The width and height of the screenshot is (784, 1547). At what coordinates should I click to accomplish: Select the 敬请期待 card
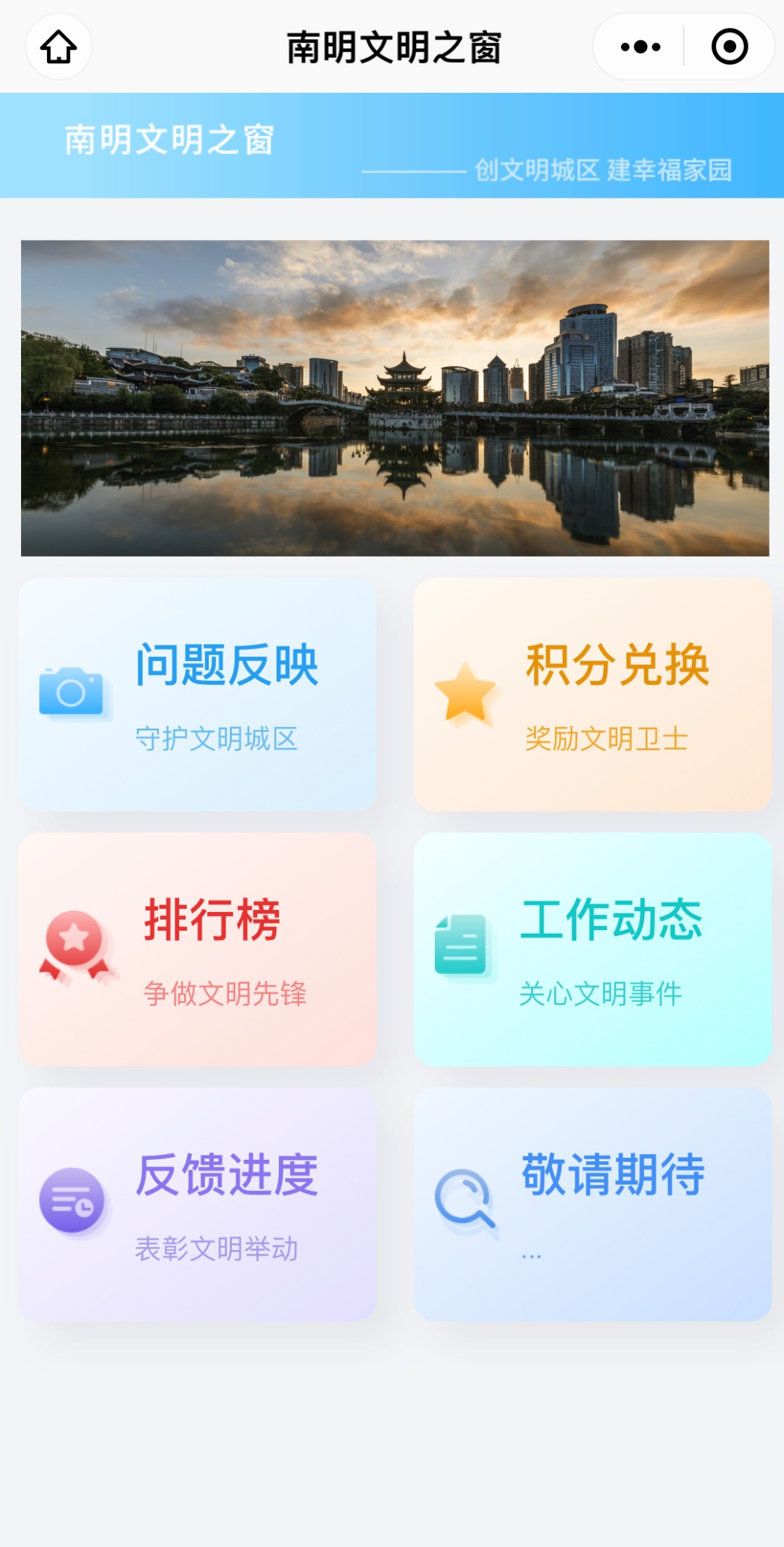[x=592, y=1203]
